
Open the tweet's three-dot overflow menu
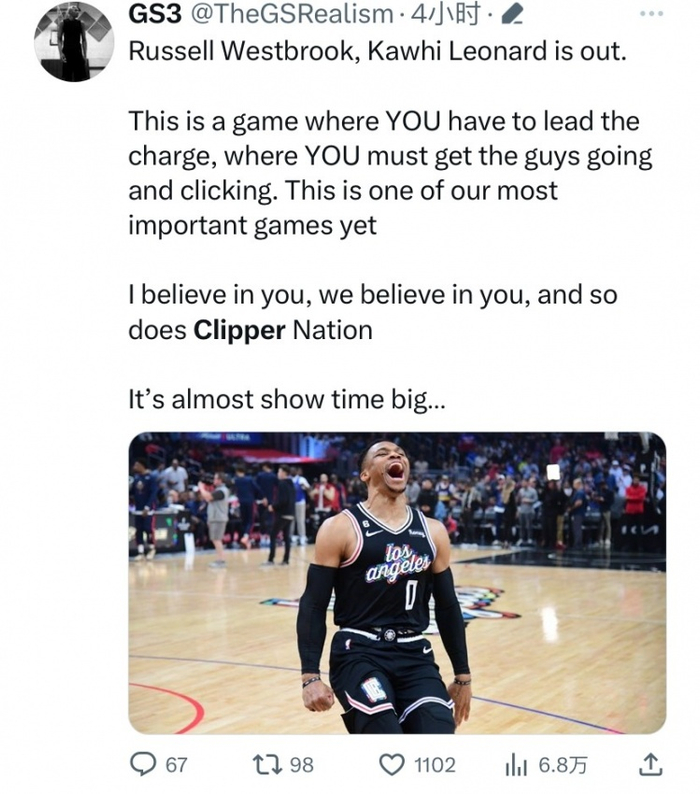651,14
